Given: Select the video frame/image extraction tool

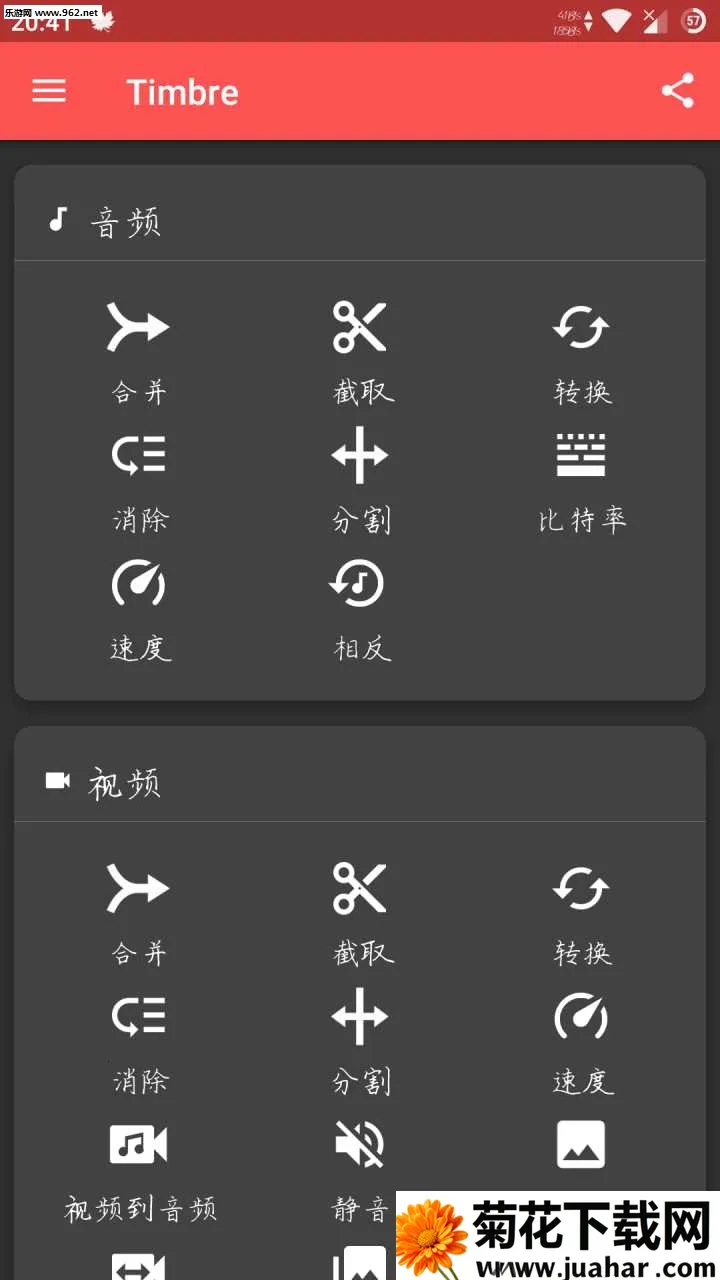Looking at the screenshot, I should point(581,1145).
